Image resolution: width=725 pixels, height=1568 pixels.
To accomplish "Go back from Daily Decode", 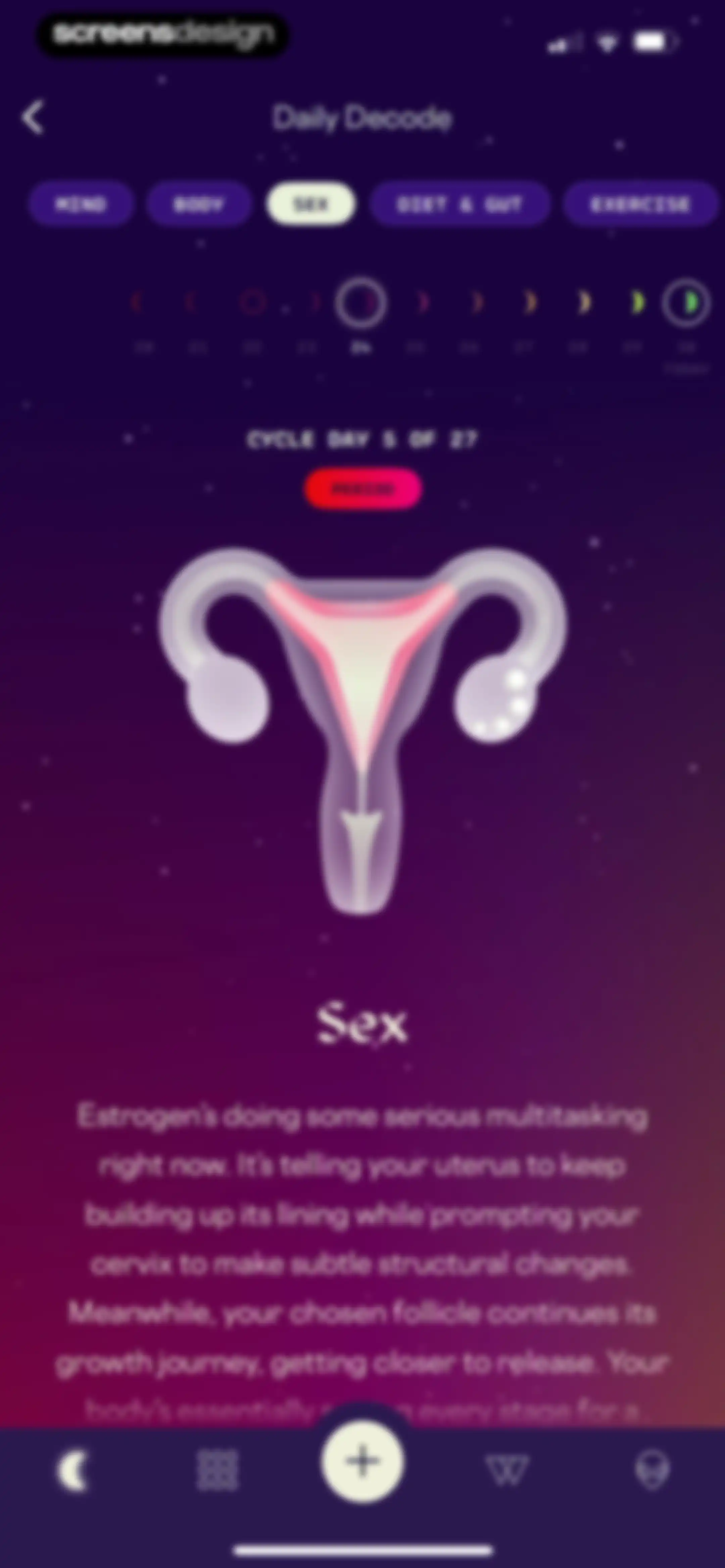I will click(33, 117).
